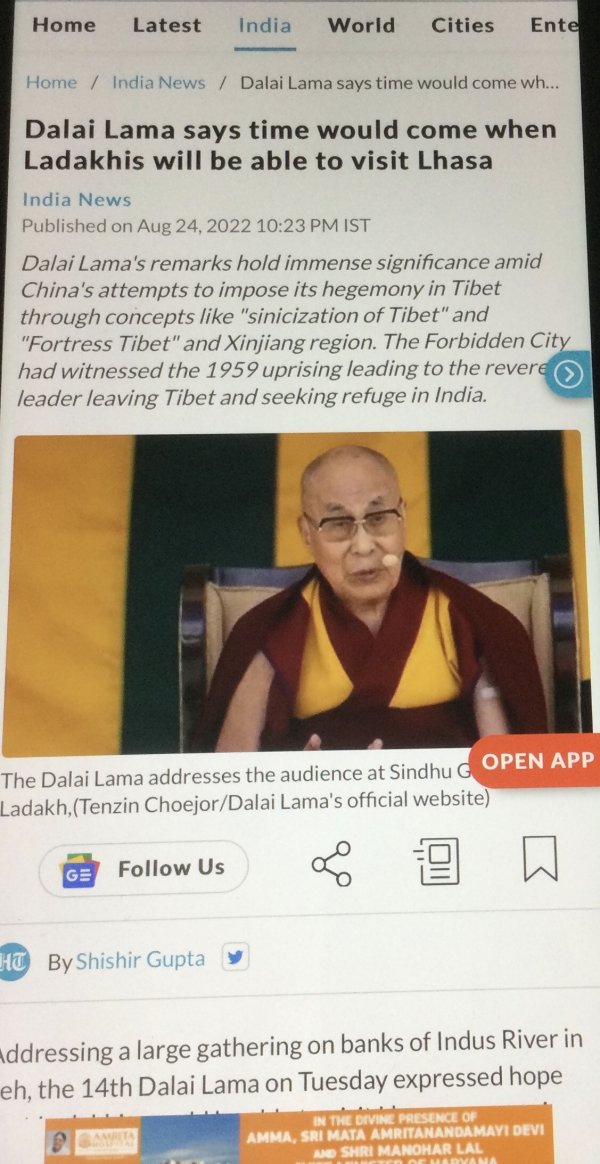Tap the OPEN APP button
600x1164 pixels.
point(537,760)
